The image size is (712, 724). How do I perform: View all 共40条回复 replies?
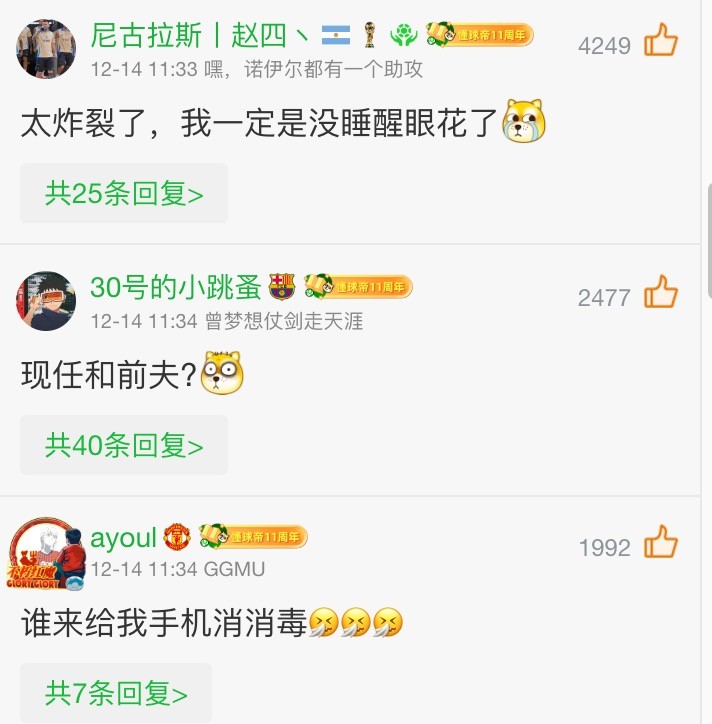[124, 445]
